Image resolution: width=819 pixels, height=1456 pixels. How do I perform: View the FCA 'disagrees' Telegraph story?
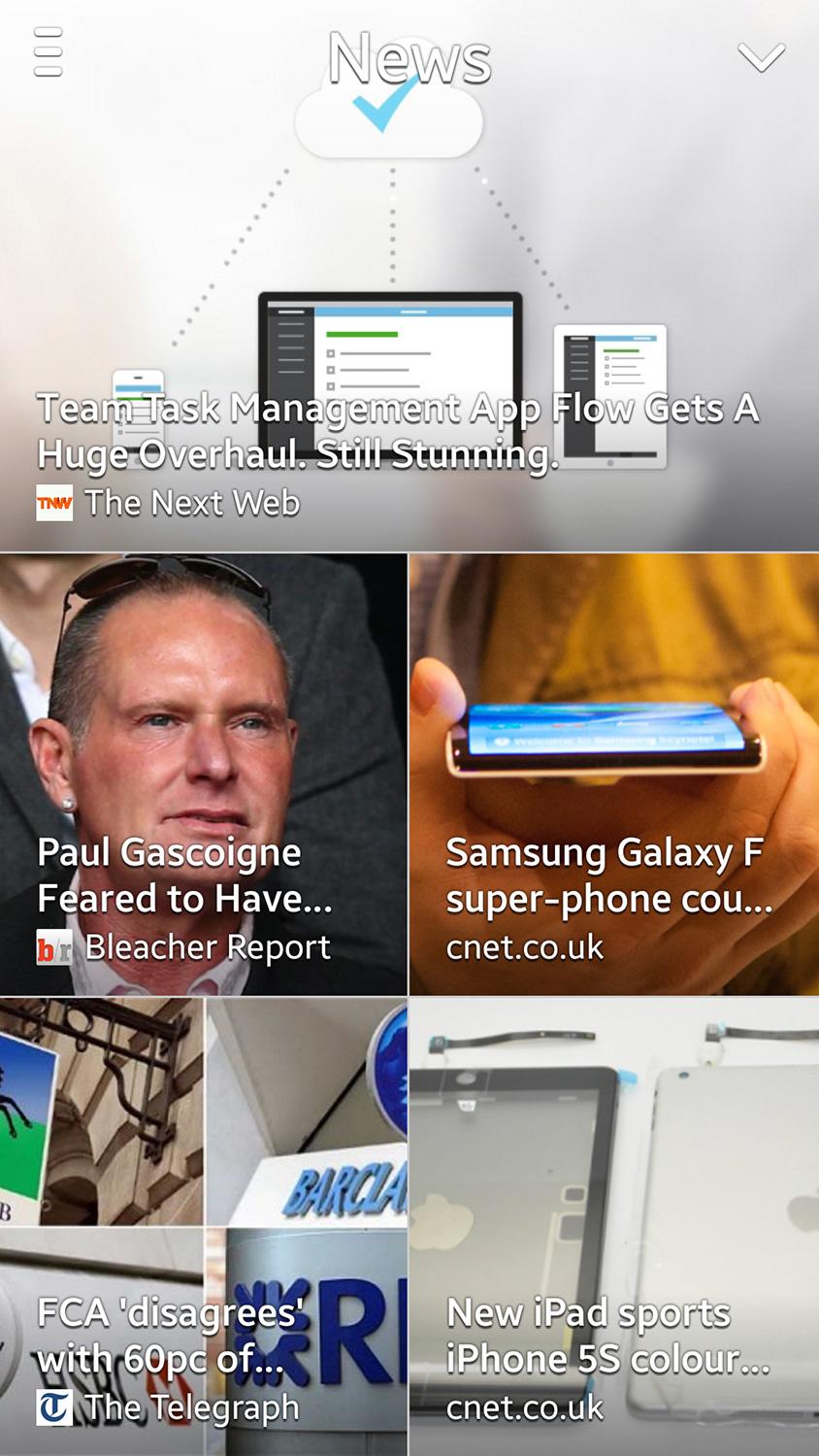(x=203, y=1227)
